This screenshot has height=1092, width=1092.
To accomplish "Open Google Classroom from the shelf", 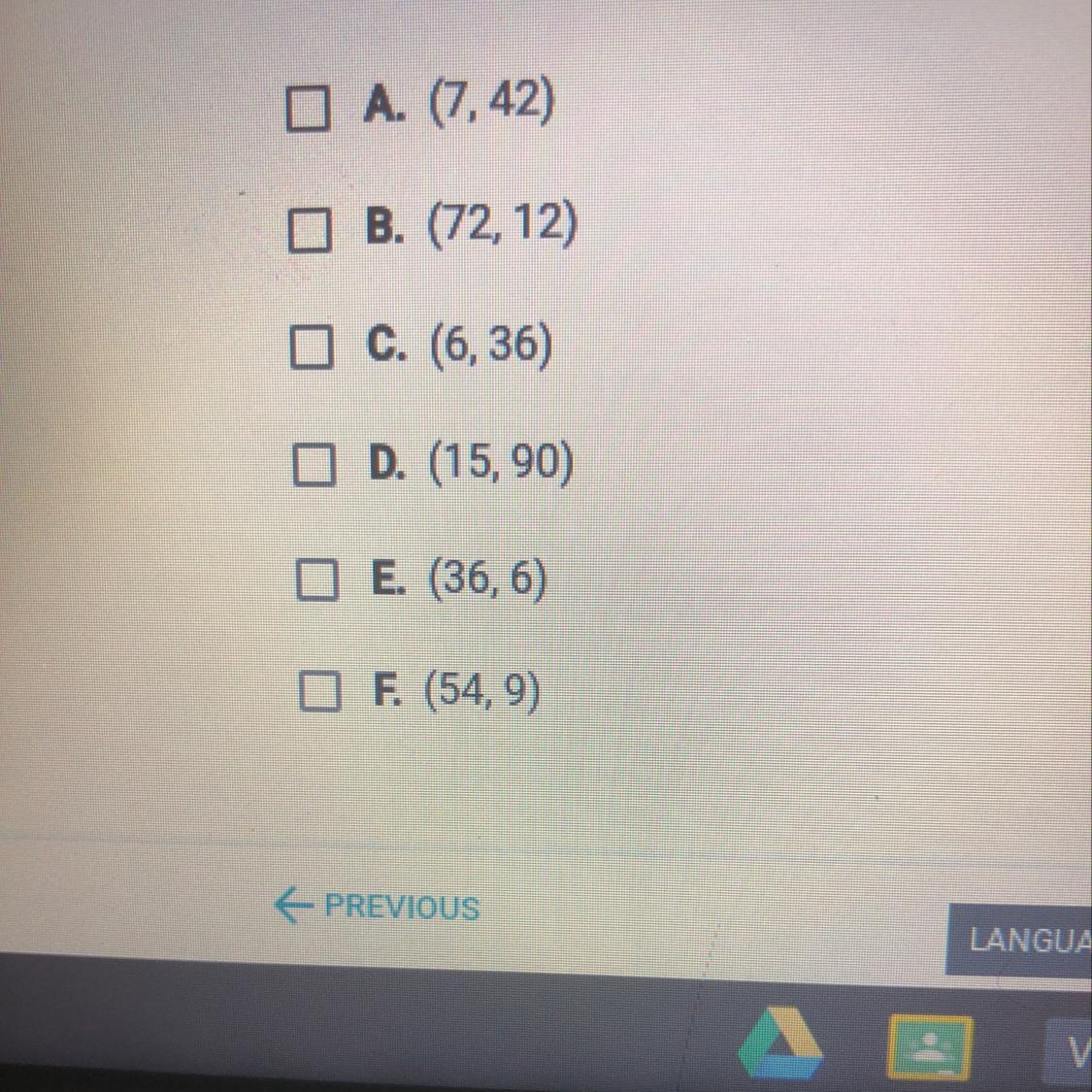I will point(930,1047).
